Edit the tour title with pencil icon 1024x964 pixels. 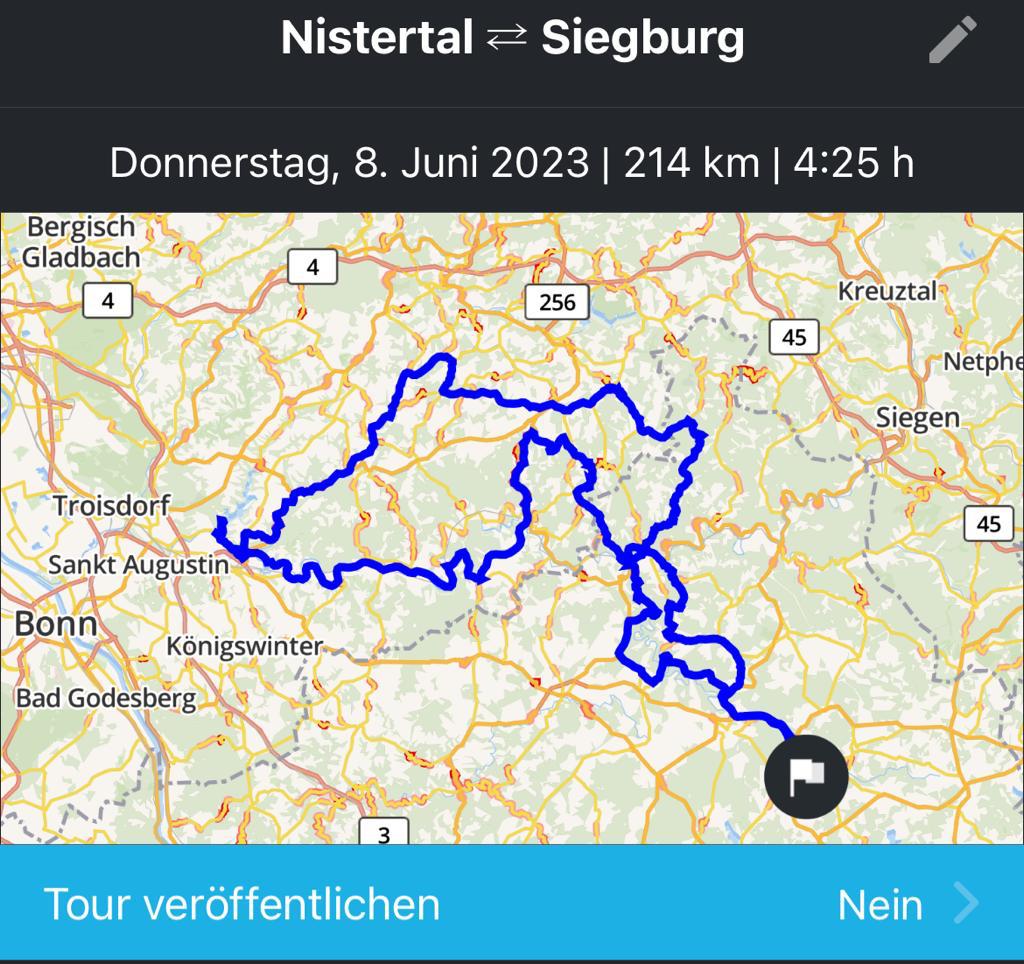(x=951, y=41)
